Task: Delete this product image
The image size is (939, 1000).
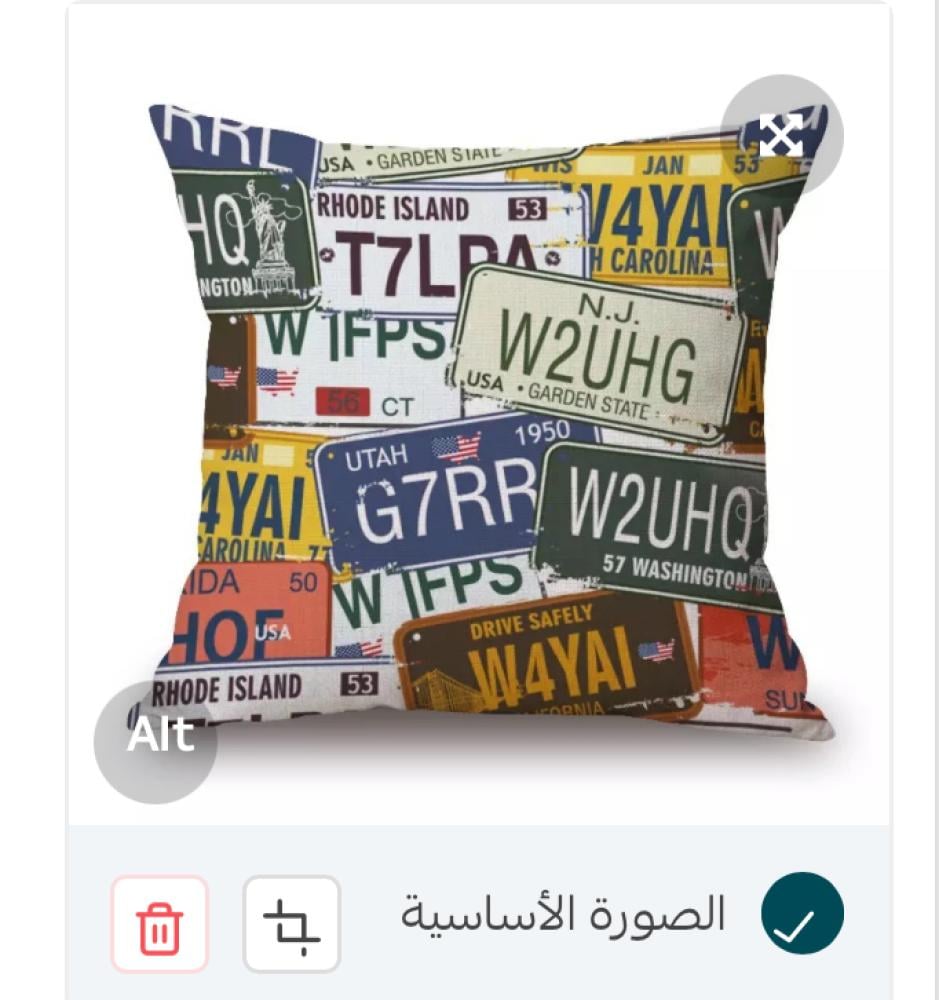Action: tap(159, 924)
